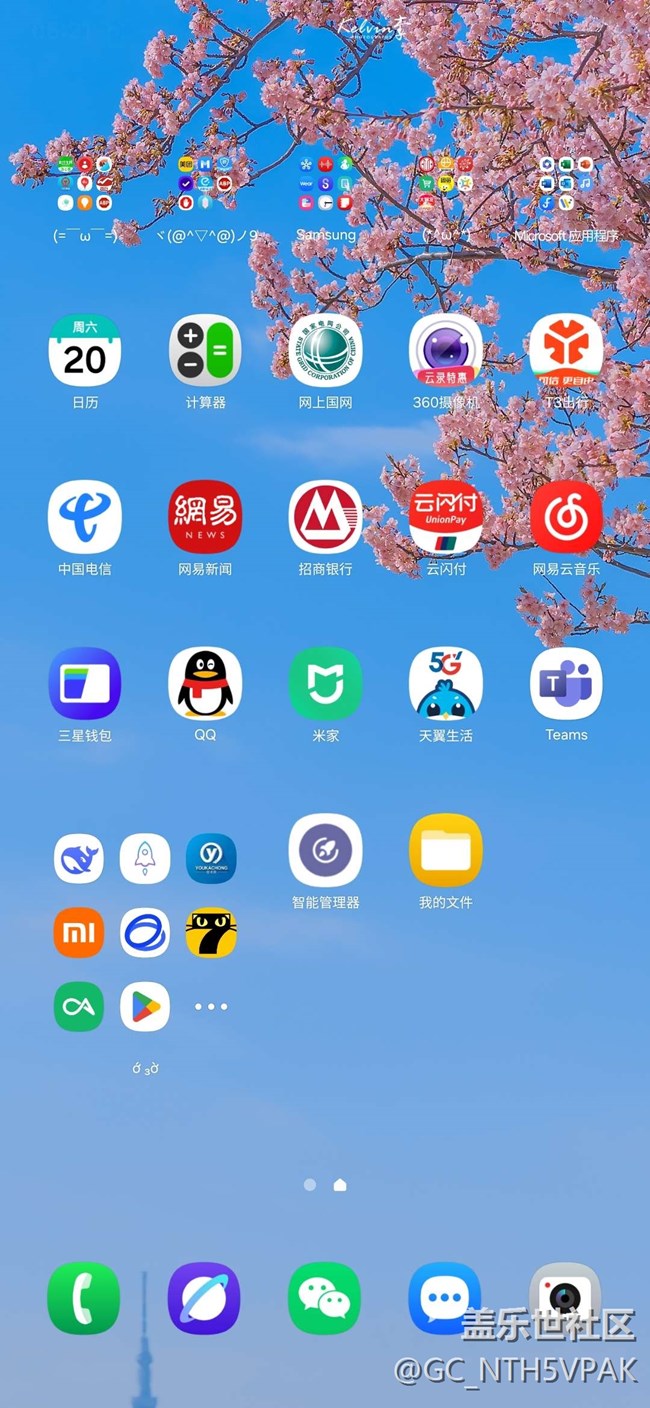
Task: Open 天翼生活 app
Action: click(x=446, y=684)
